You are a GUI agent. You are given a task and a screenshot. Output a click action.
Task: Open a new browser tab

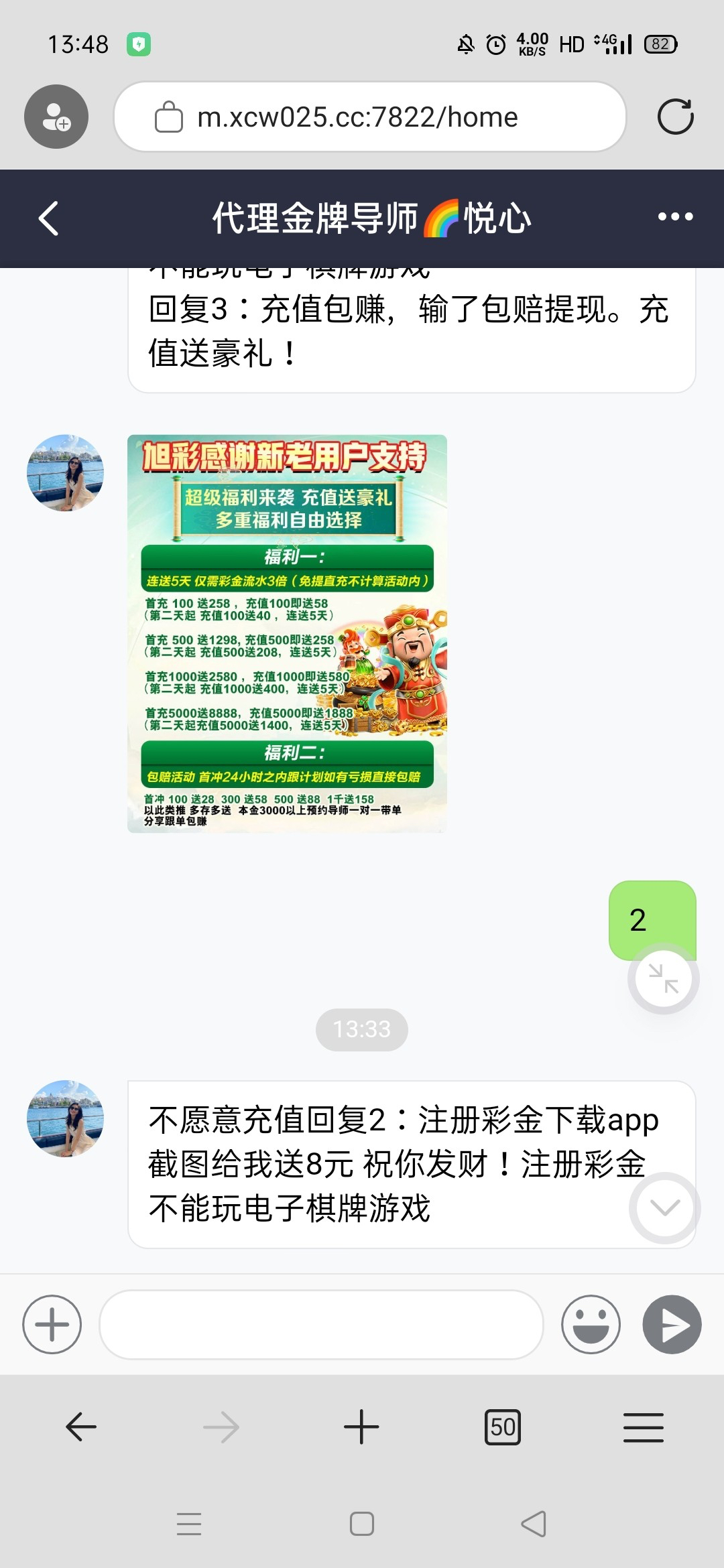tap(361, 1427)
